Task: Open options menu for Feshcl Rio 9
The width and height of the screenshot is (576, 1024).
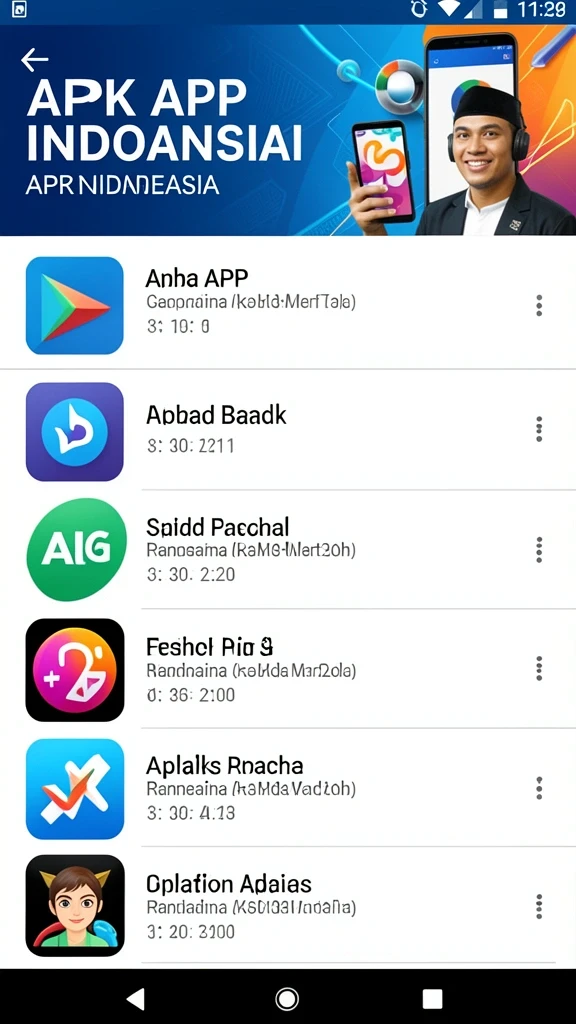Action: 539,669
